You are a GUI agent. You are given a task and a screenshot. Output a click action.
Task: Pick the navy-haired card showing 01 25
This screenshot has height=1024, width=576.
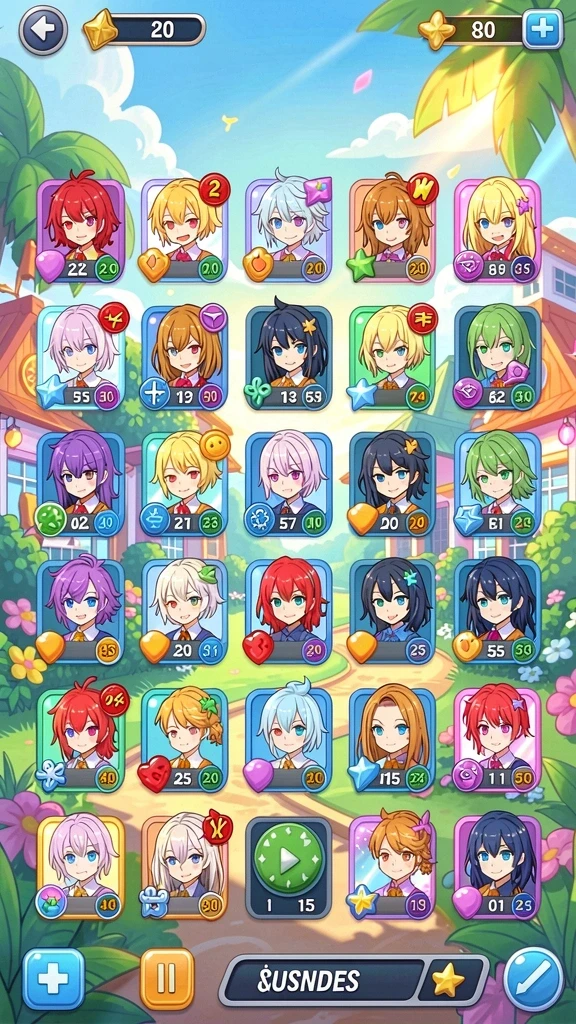click(498, 867)
